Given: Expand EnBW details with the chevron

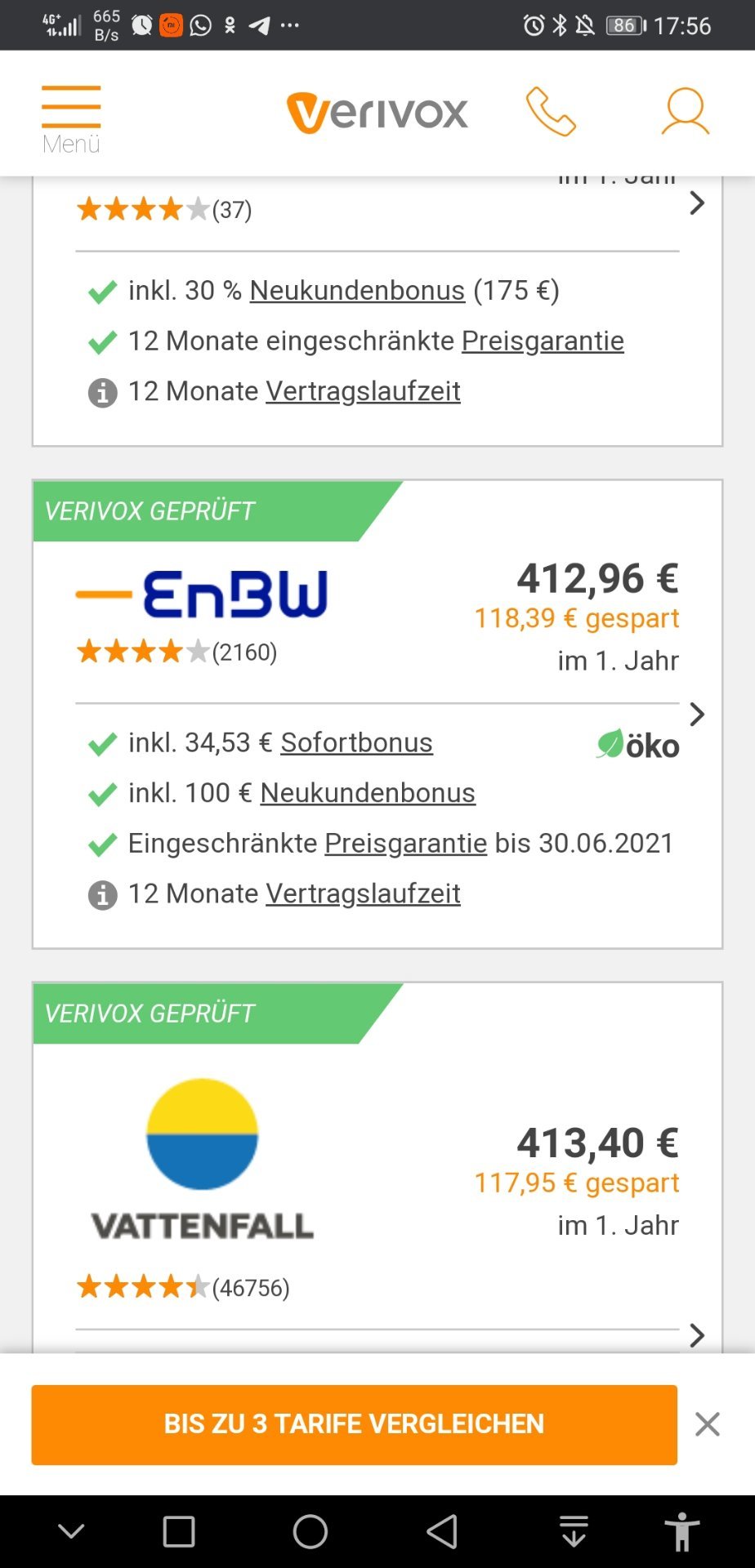Looking at the screenshot, I should (697, 715).
